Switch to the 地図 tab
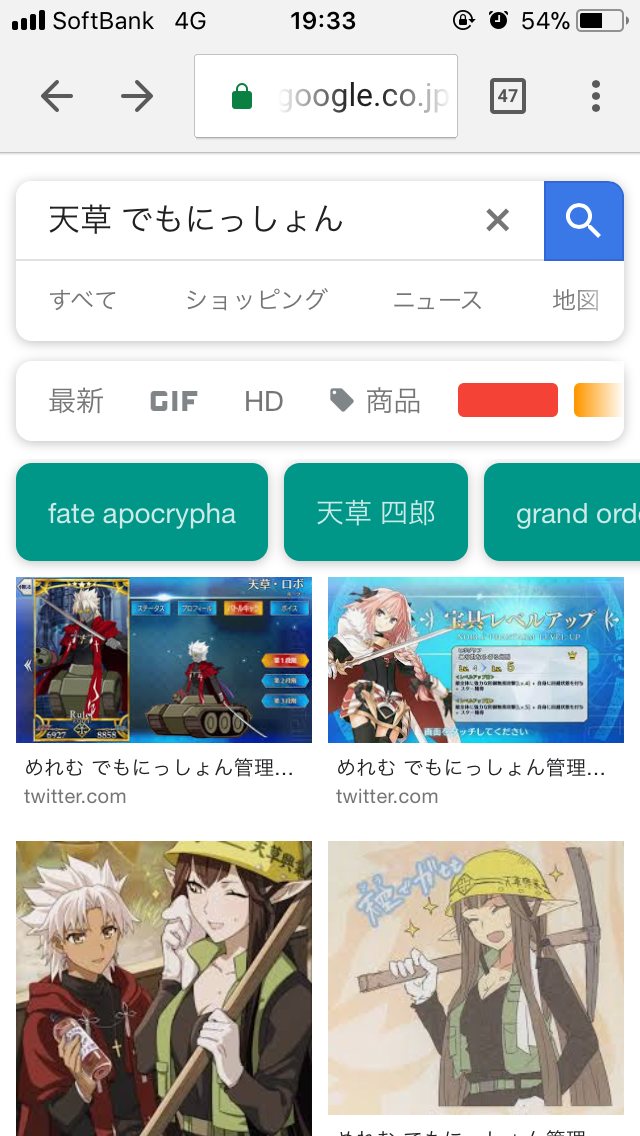The height and width of the screenshot is (1136, 640). pyautogui.click(x=575, y=300)
